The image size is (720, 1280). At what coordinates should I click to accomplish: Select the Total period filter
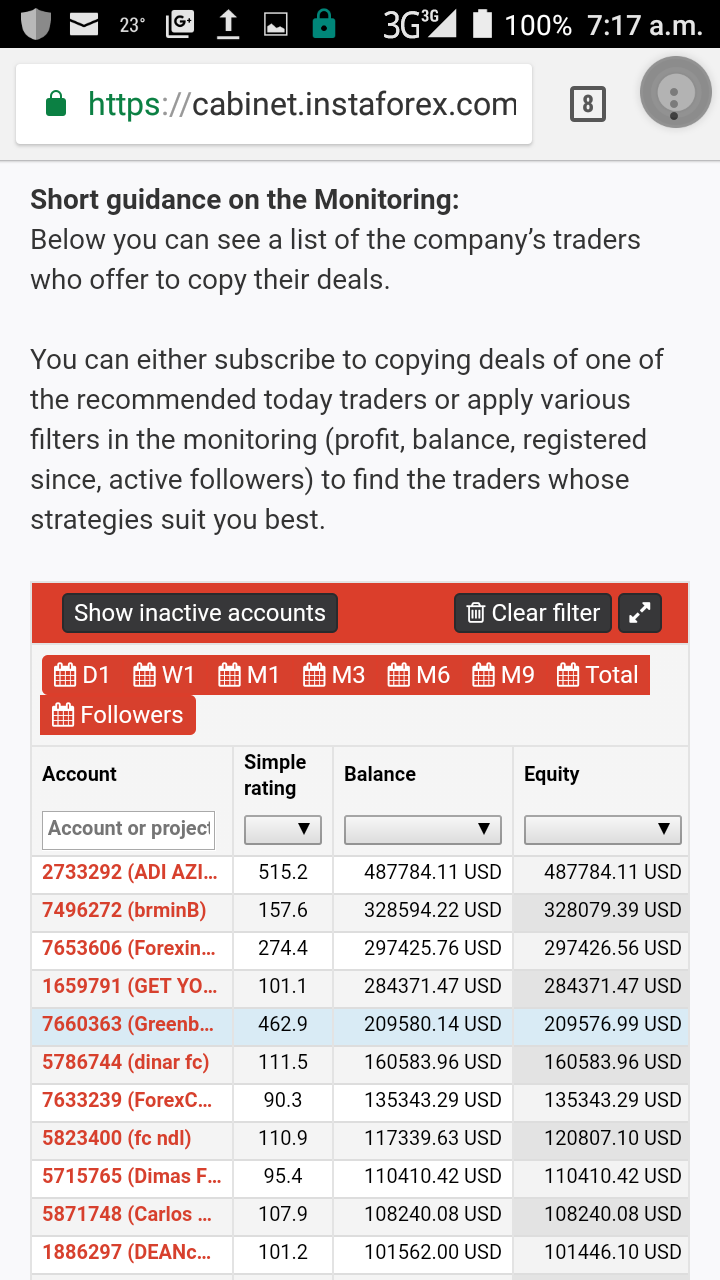point(597,675)
